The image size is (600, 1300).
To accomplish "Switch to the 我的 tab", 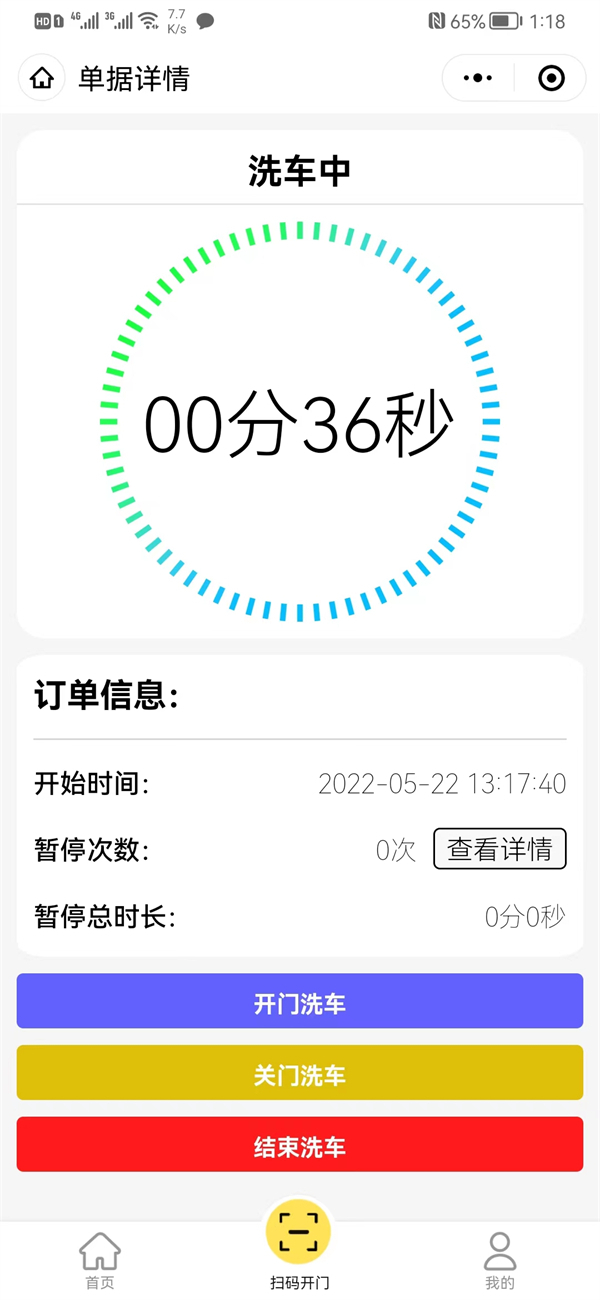I will [499, 1260].
